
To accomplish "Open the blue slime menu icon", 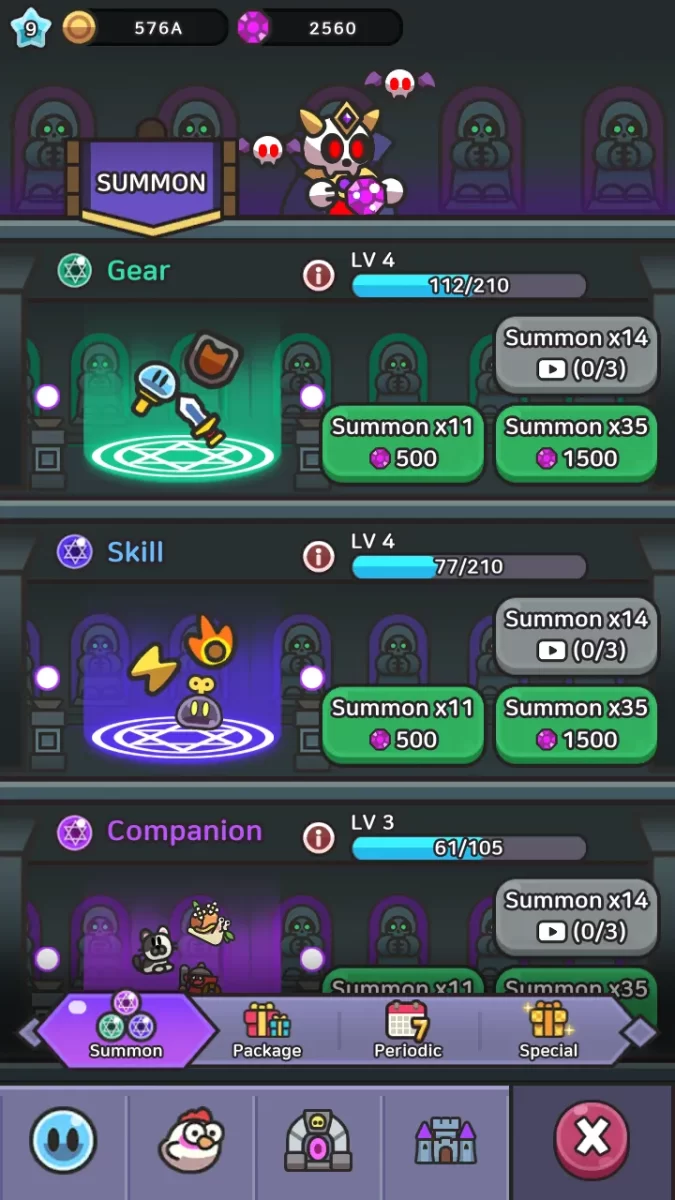I will click(63, 1140).
